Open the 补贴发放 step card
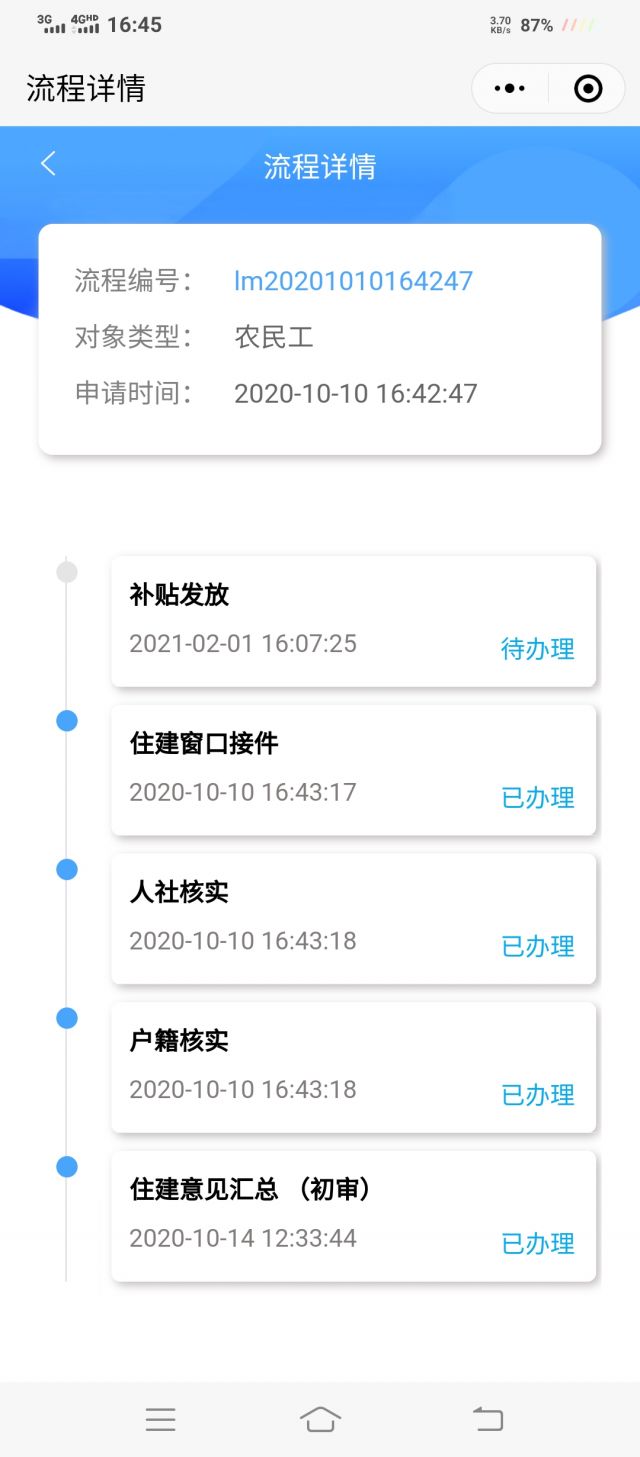Image resolution: width=640 pixels, height=1457 pixels. 353,621
